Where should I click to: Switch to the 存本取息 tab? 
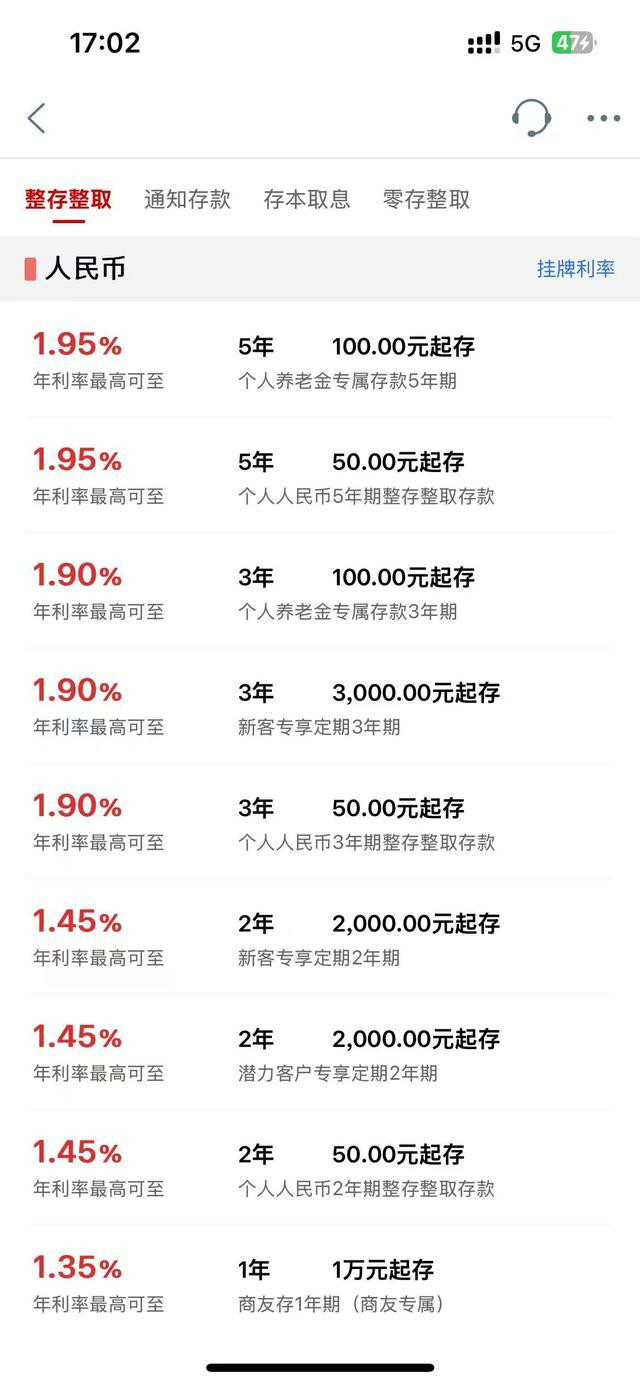pos(307,199)
